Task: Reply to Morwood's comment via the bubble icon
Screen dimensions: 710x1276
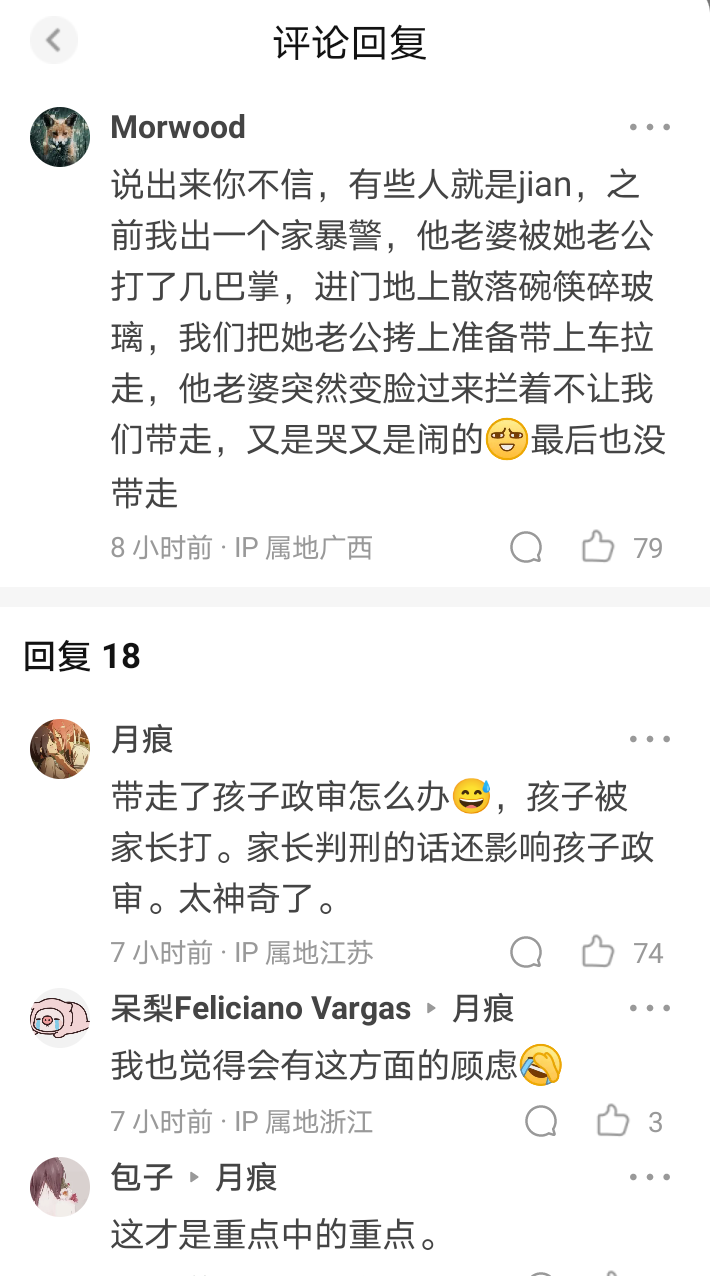Action: [526, 547]
